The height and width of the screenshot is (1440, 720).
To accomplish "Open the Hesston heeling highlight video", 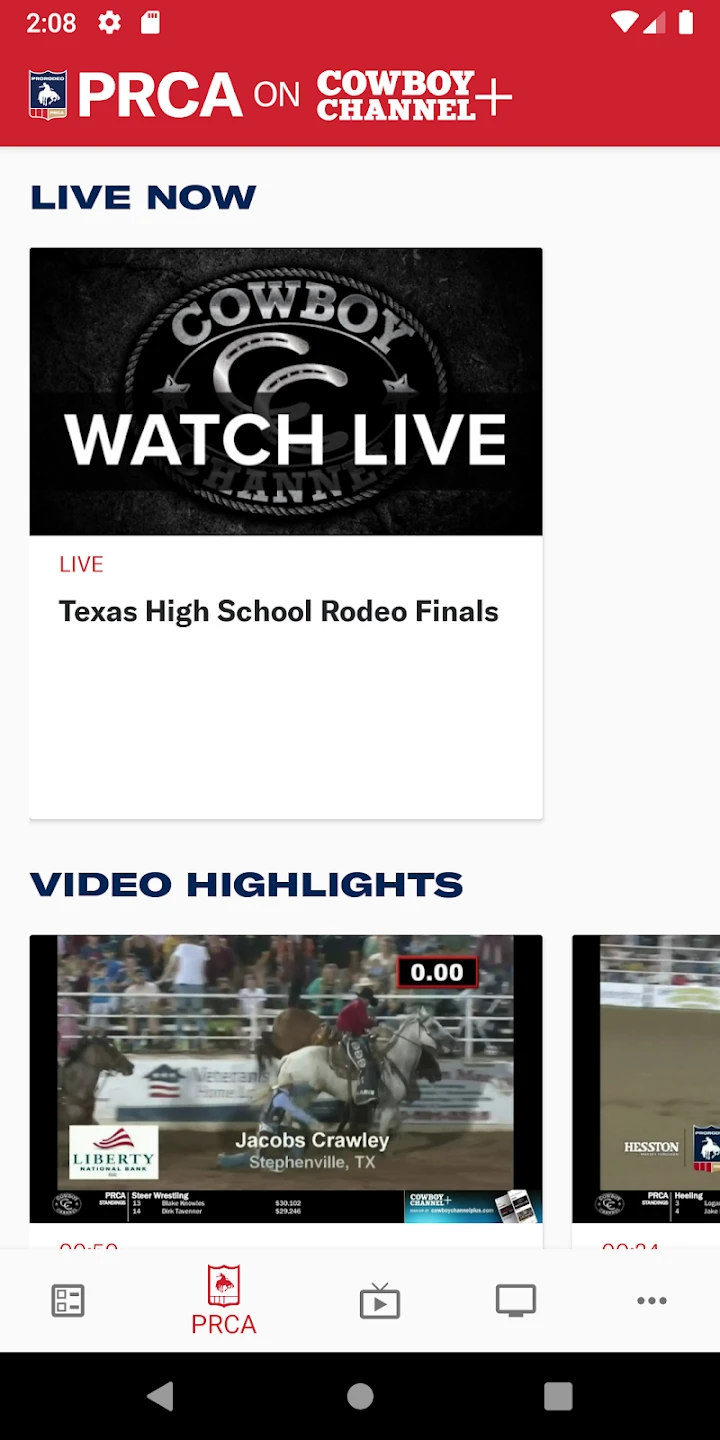I will coord(648,1078).
